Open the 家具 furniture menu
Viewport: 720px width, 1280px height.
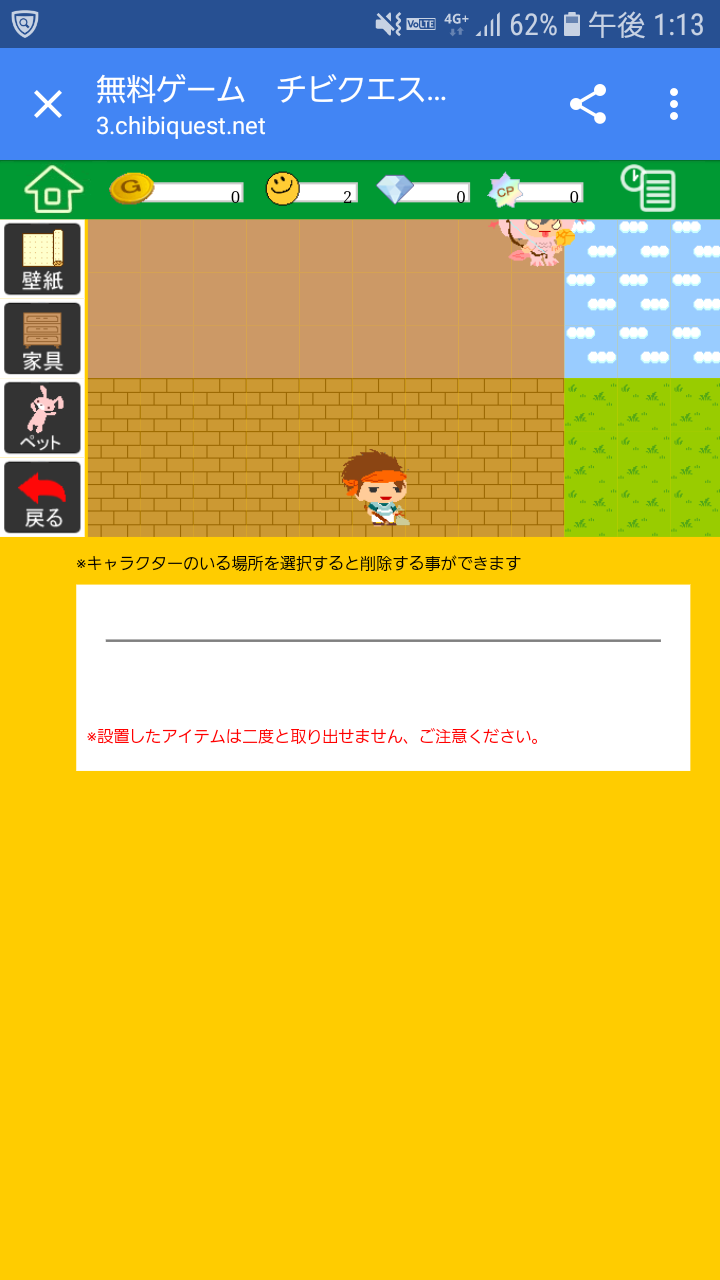[x=42, y=338]
